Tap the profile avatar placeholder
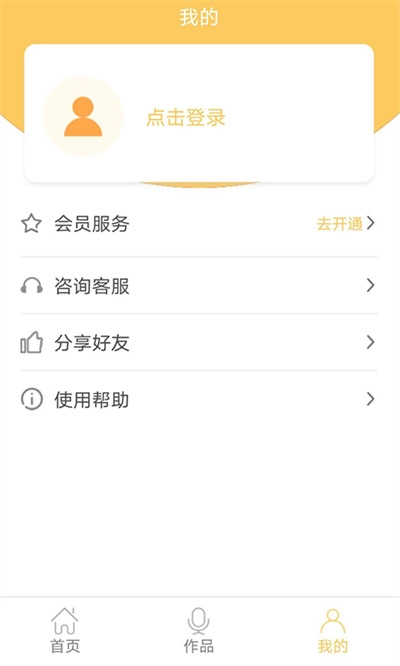 click(83, 116)
